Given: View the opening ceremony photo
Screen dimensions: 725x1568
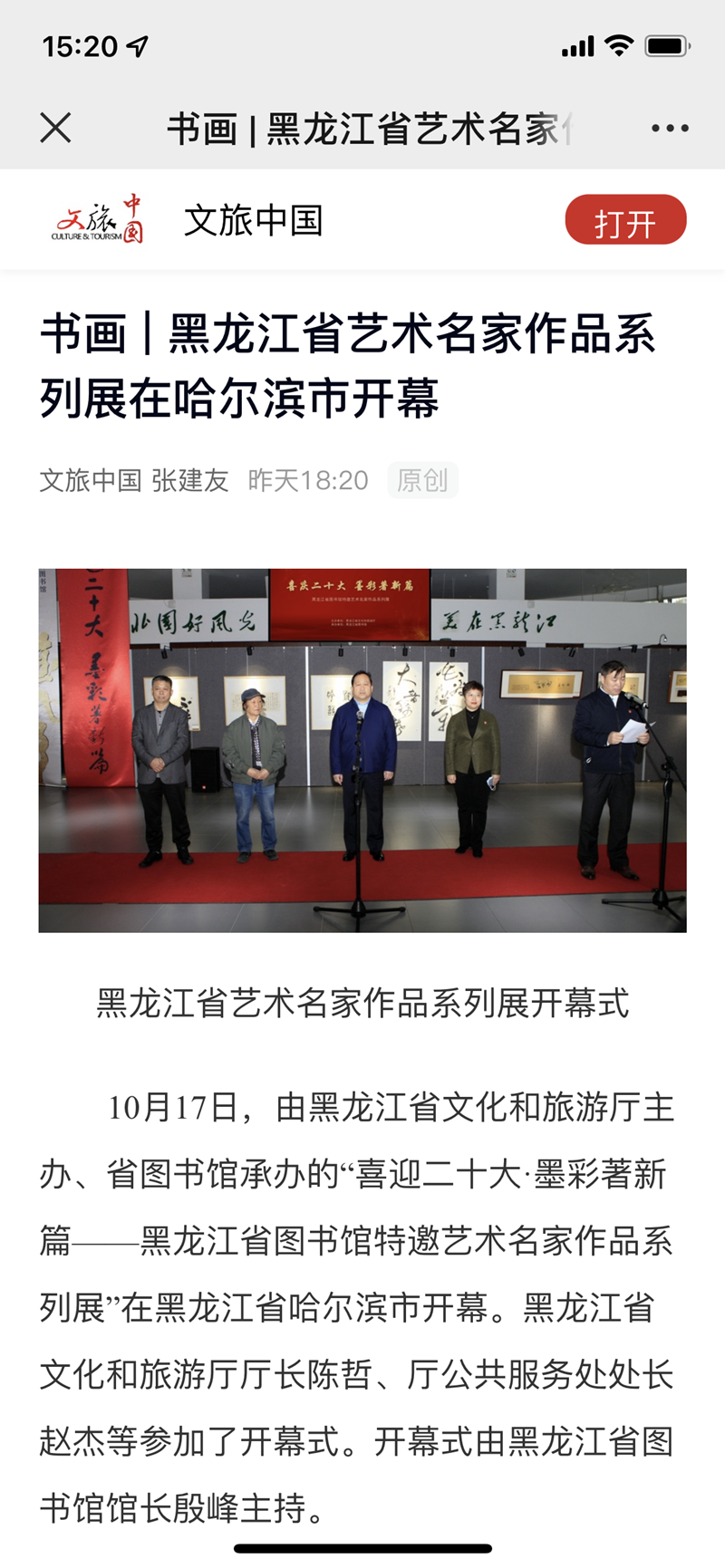Looking at the screenshot, I should (362, 750).
